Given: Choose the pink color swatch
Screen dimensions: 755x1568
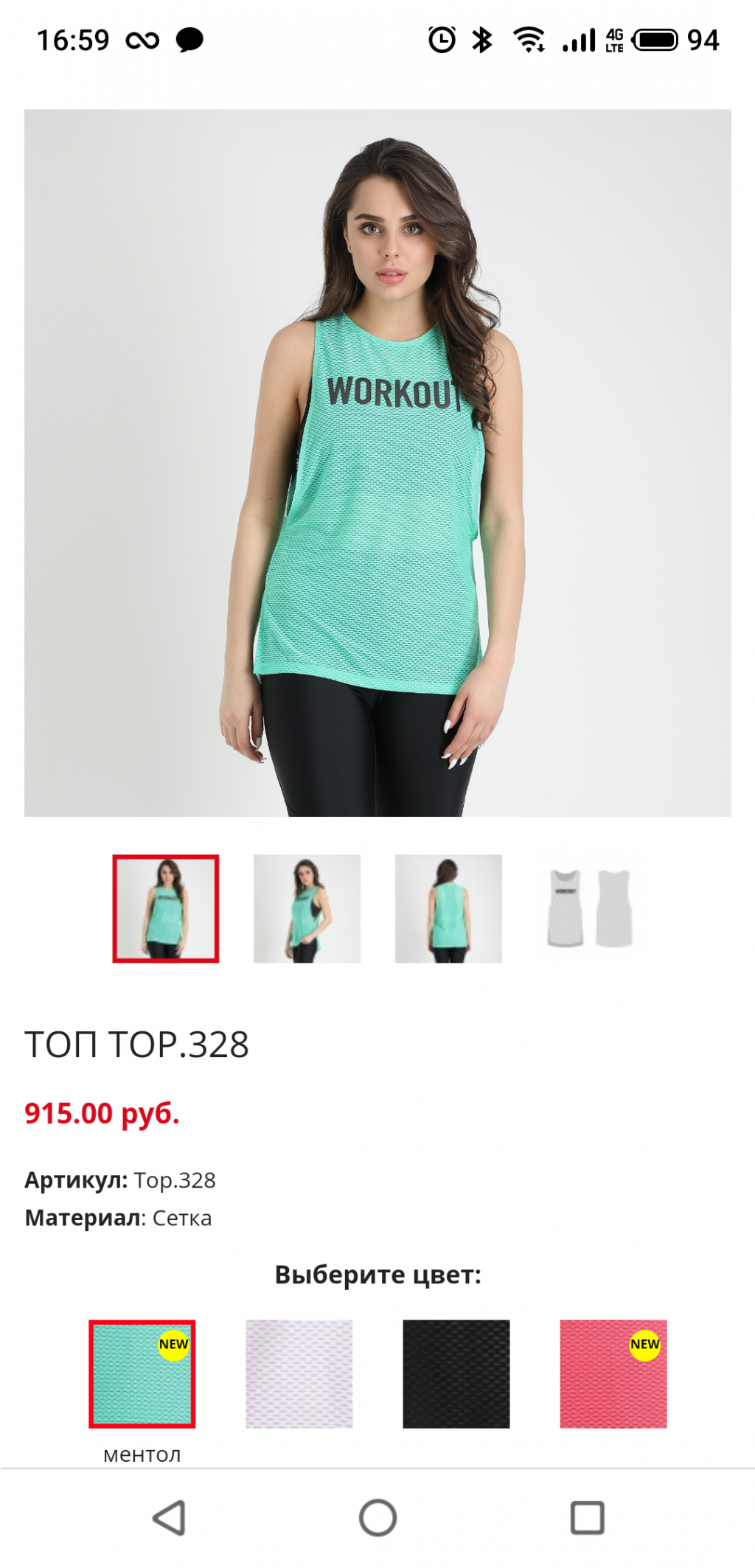Looking at the screenshot, I should point(613,1373).
